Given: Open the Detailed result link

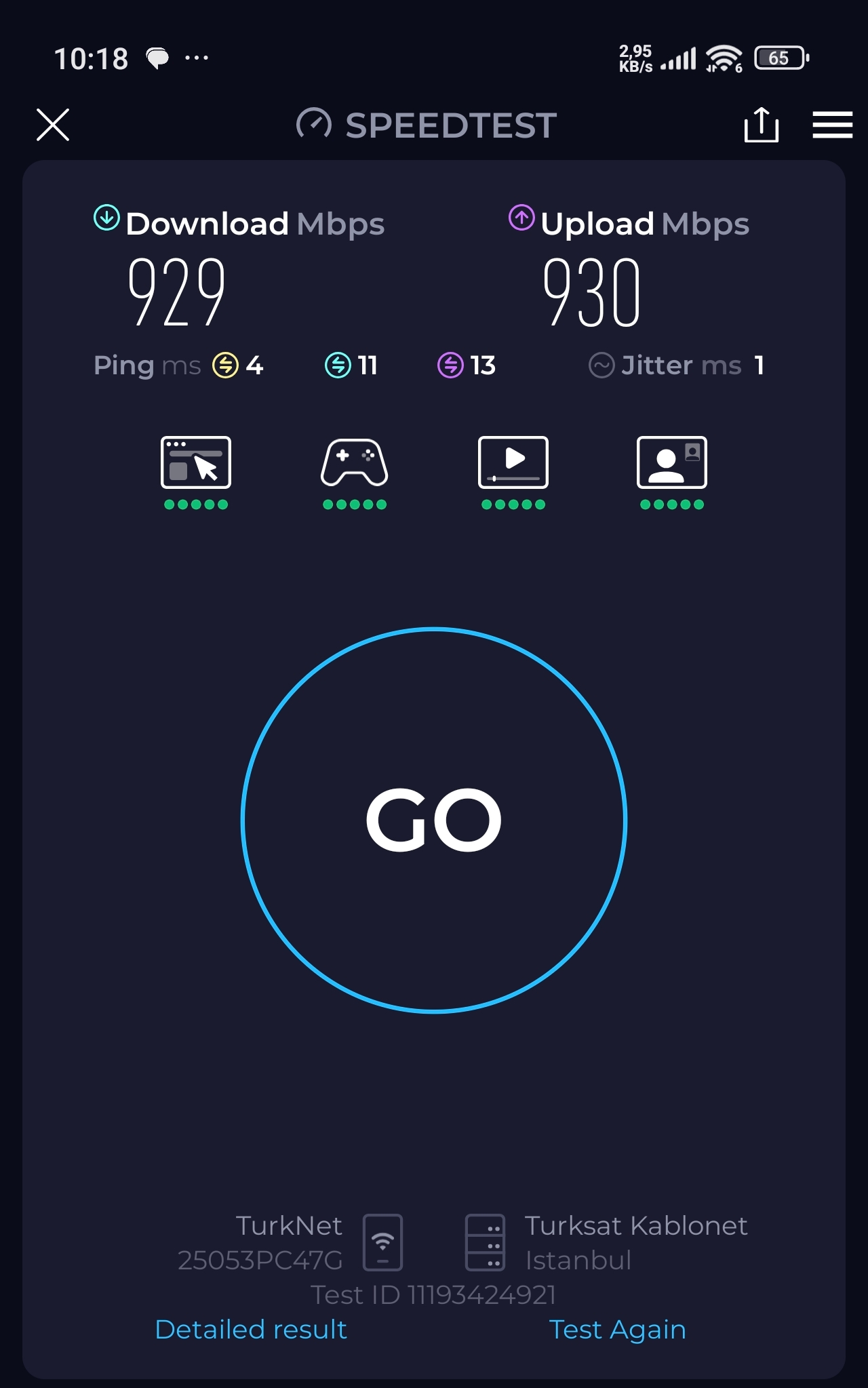Looking at the screenshot, I should click(251, 1330).
